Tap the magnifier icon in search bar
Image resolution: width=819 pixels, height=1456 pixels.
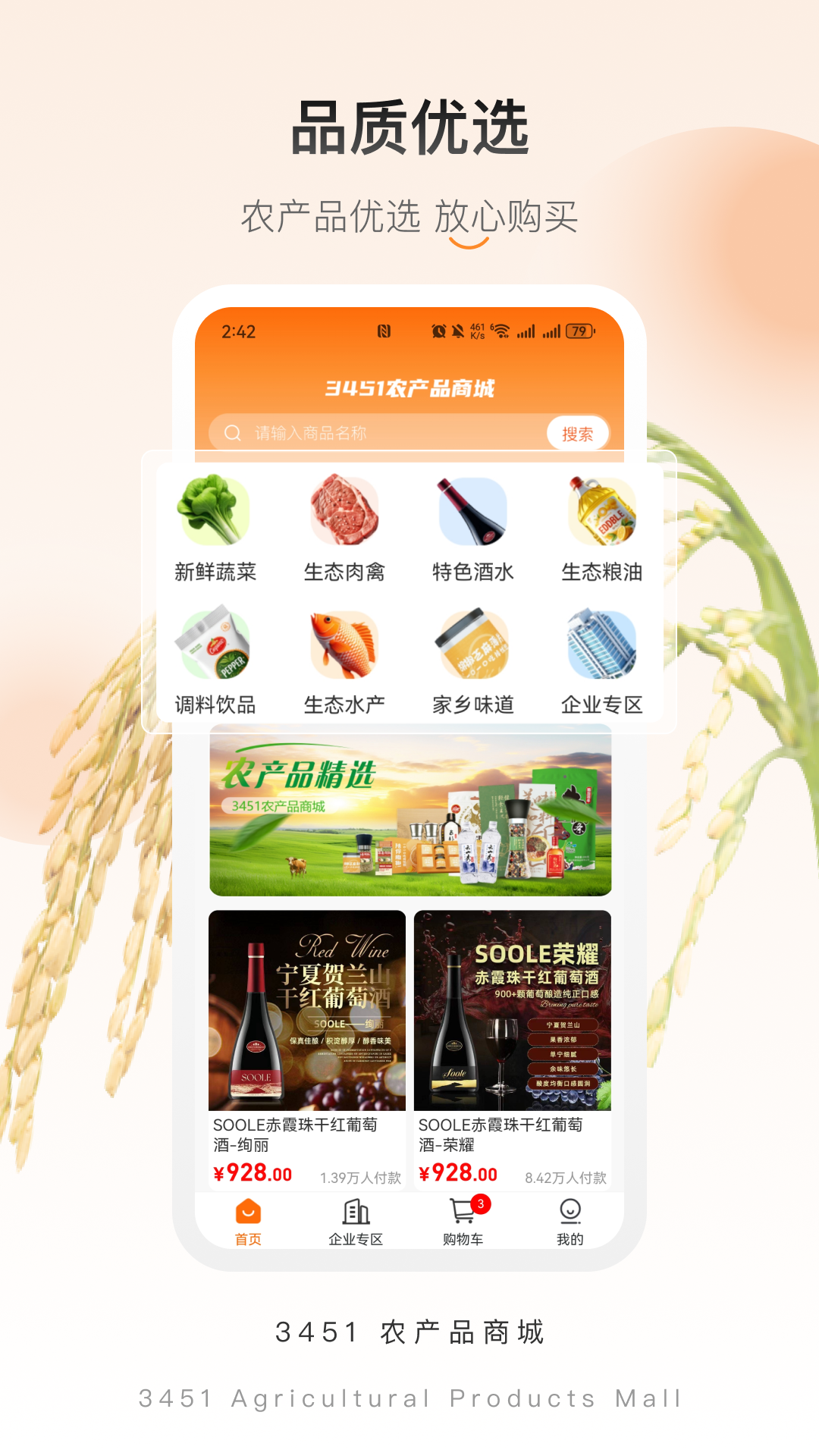coord(232,434)
